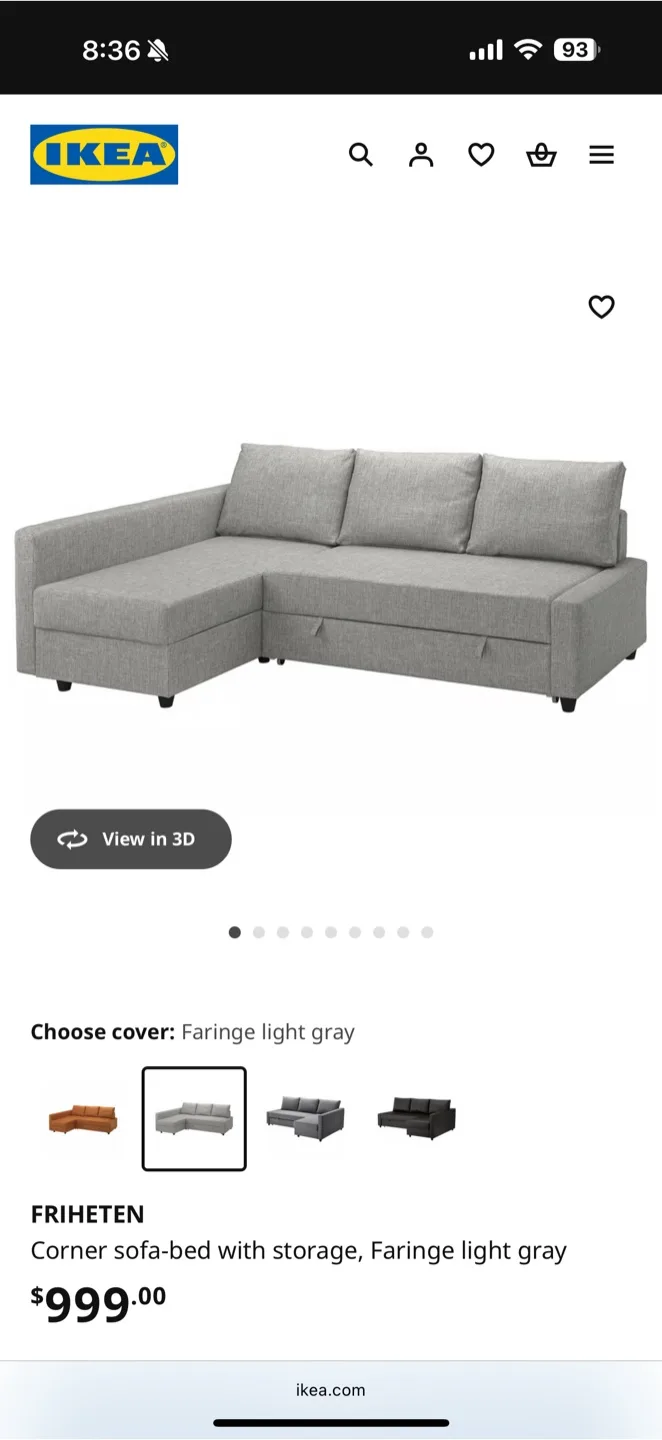This screenshot has width=662, height=1440.
Task: Open the hamburger menu
Action: (601, 155)
